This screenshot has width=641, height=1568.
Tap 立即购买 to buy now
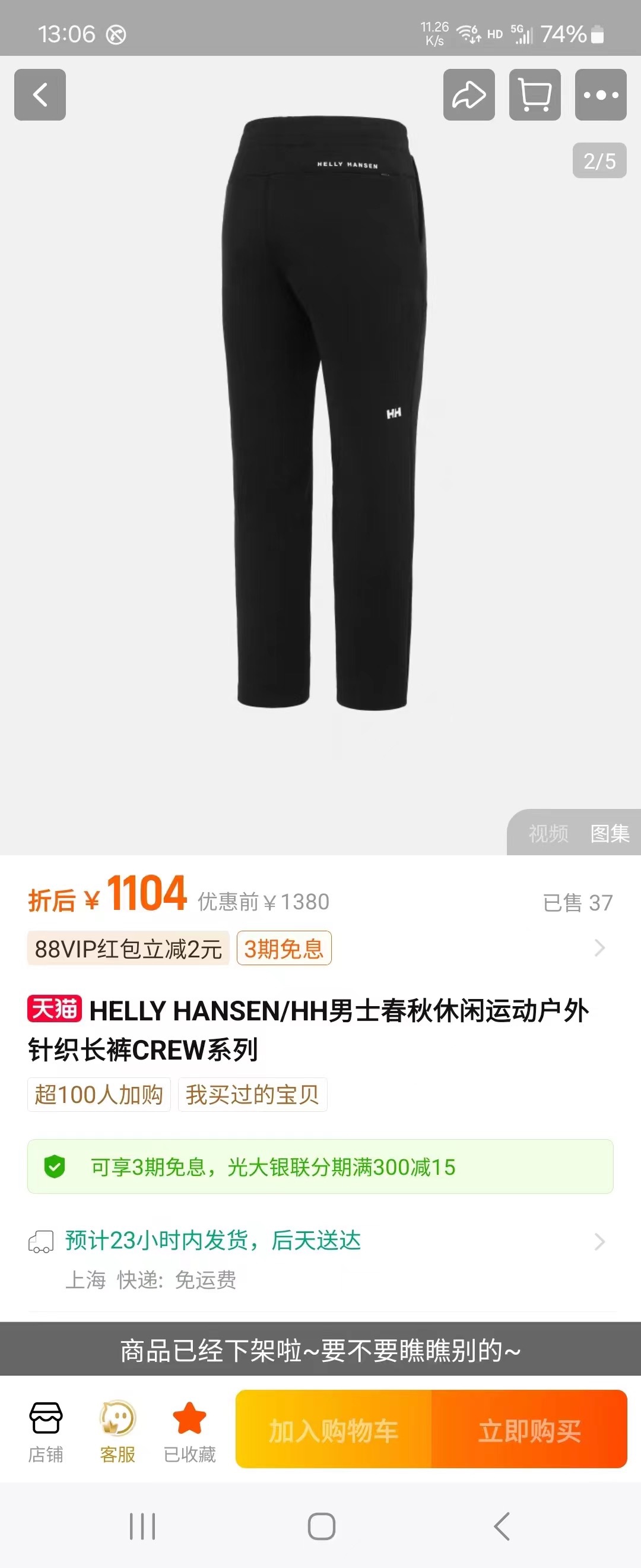tap(529, 1430)
